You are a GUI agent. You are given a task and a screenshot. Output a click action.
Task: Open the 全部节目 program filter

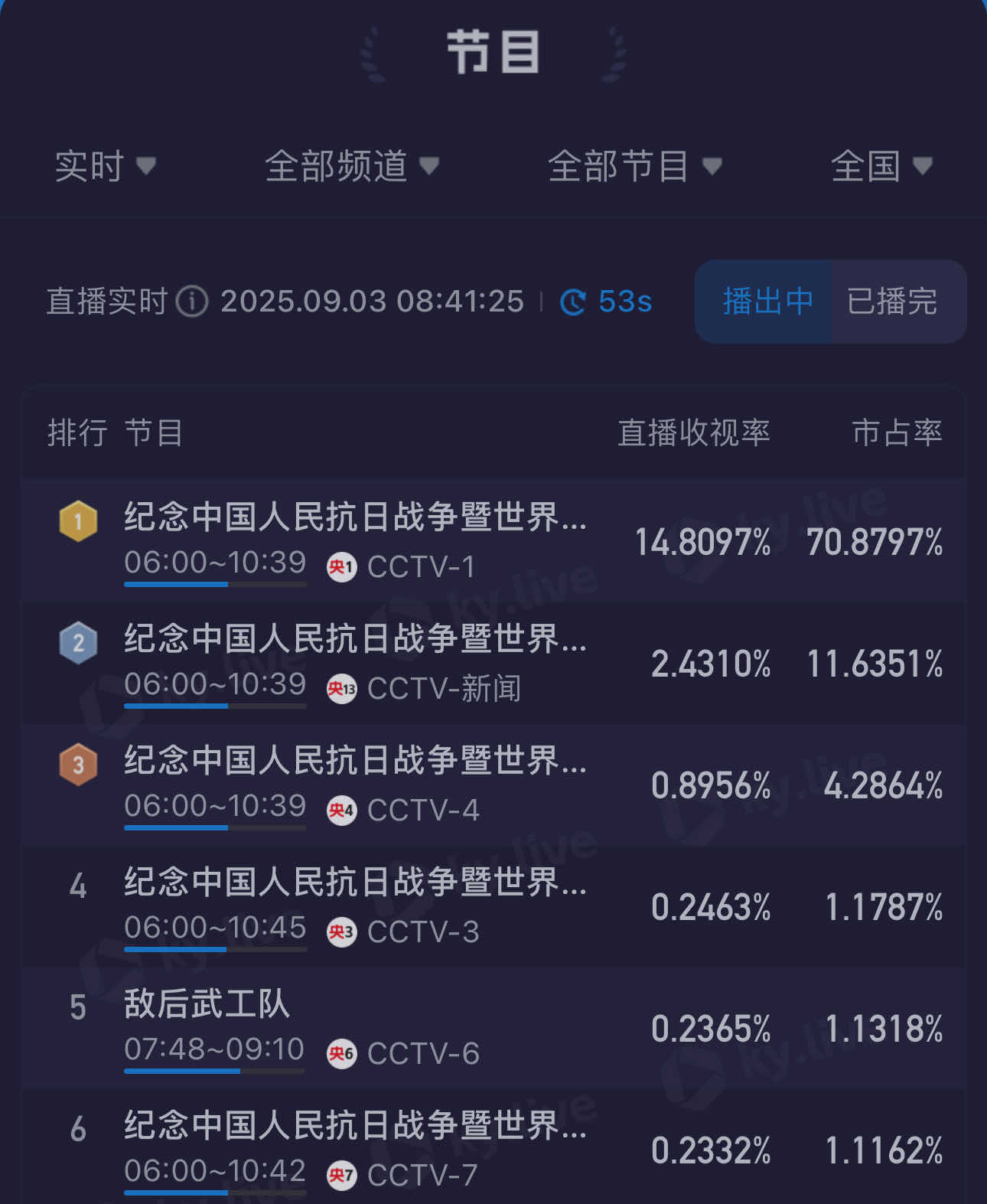pos(634,166)
